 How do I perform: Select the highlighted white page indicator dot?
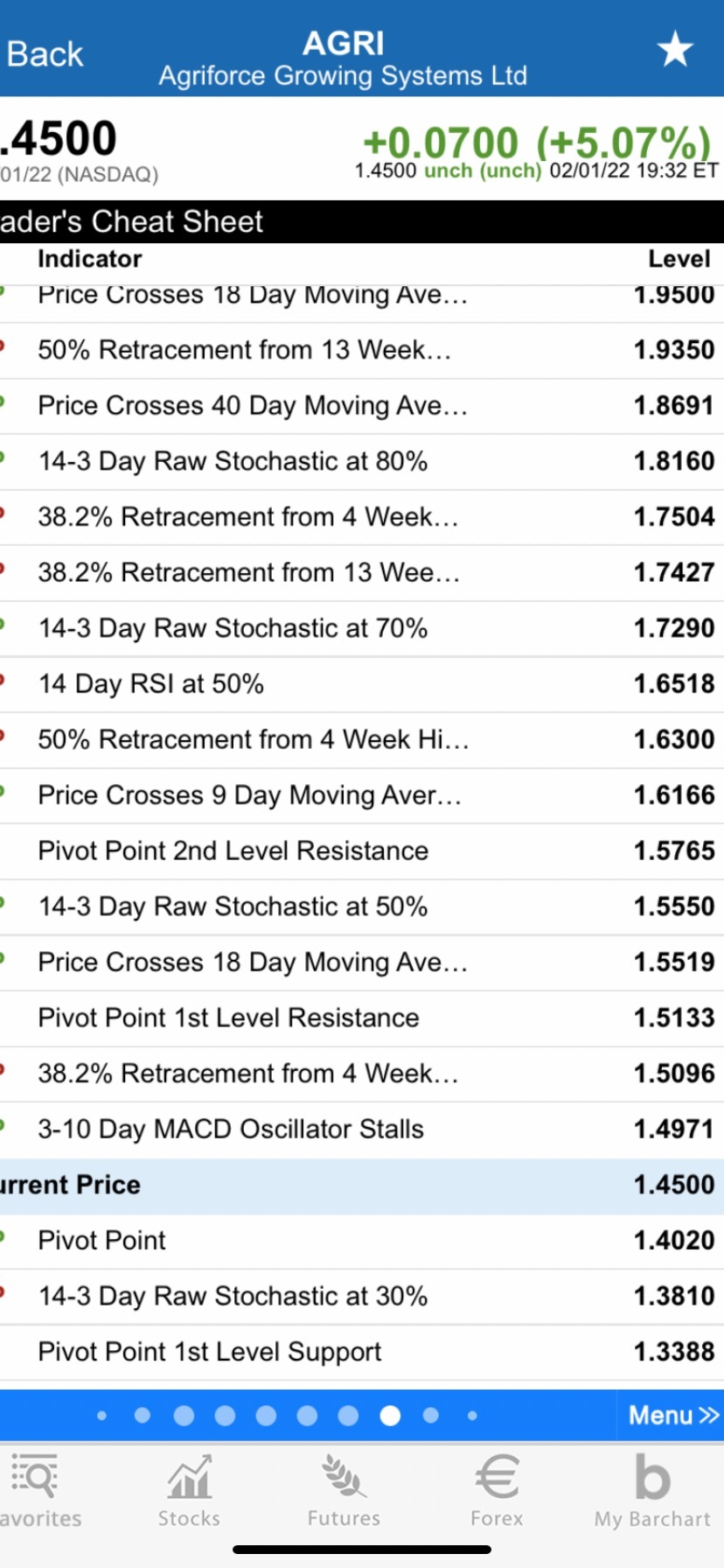point(390,1415)
